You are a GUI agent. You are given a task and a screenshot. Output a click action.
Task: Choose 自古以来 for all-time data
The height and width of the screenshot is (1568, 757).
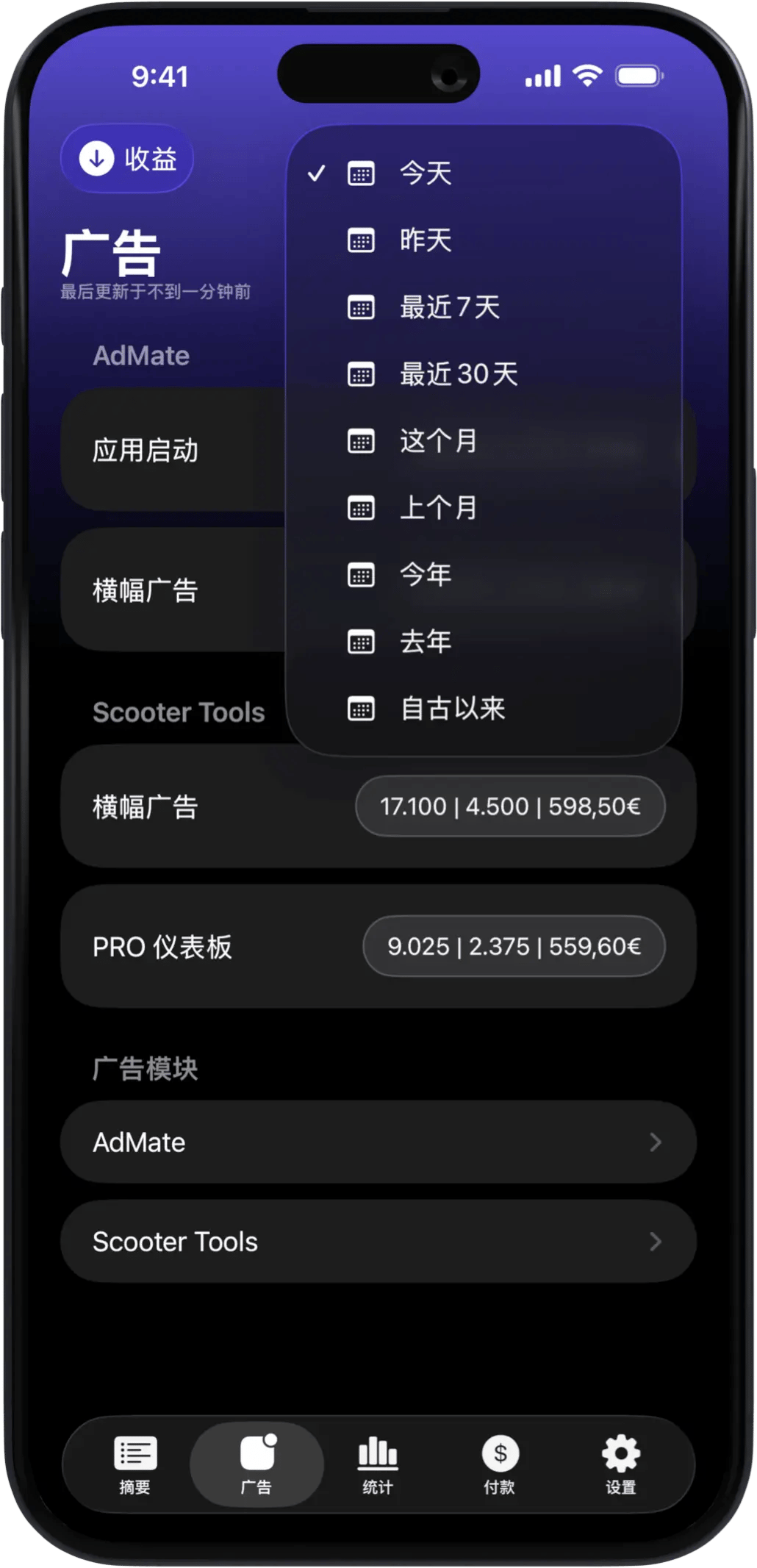click(x=452, y=709)
